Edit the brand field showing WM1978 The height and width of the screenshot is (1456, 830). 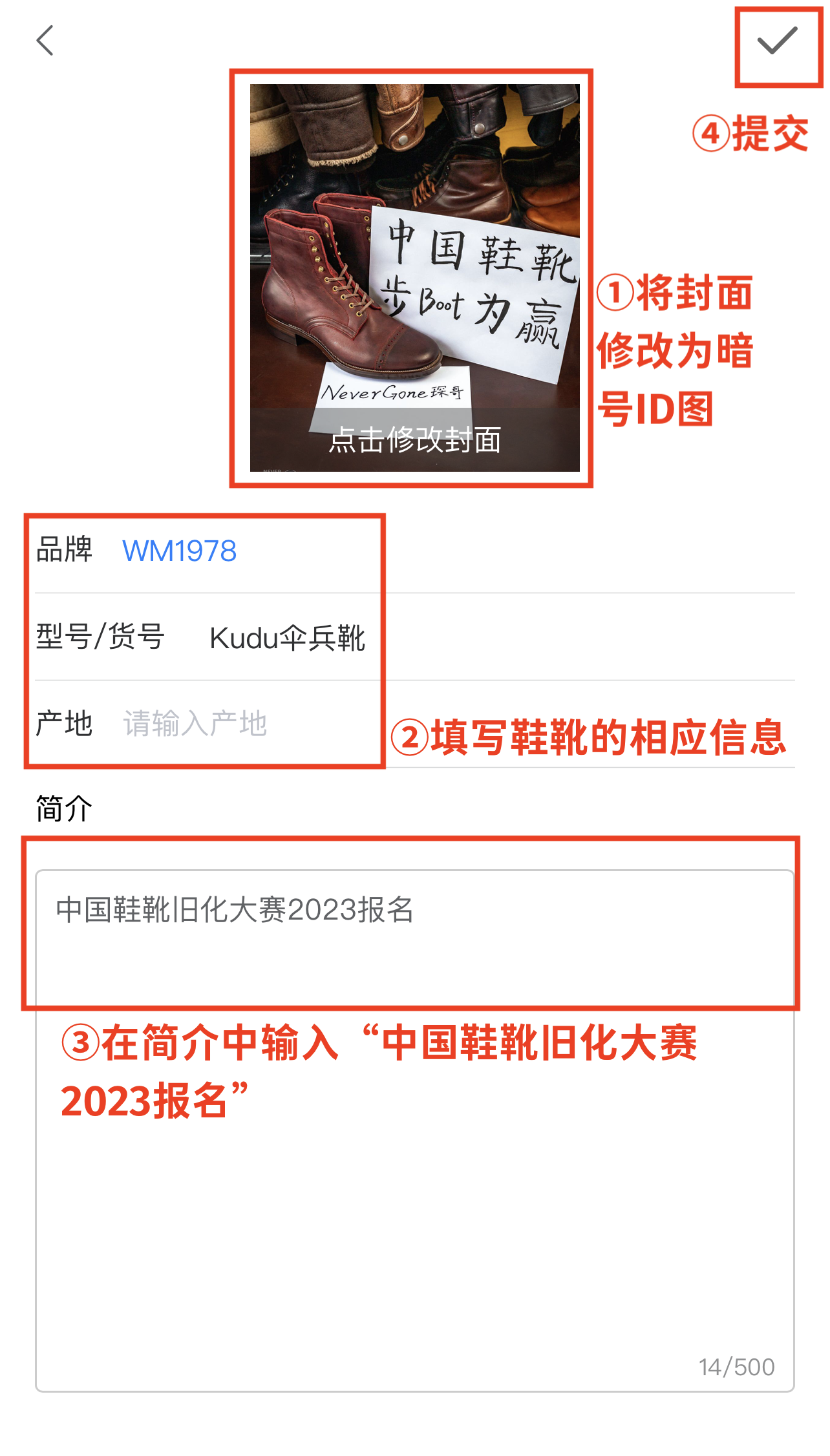coord(180,551)
